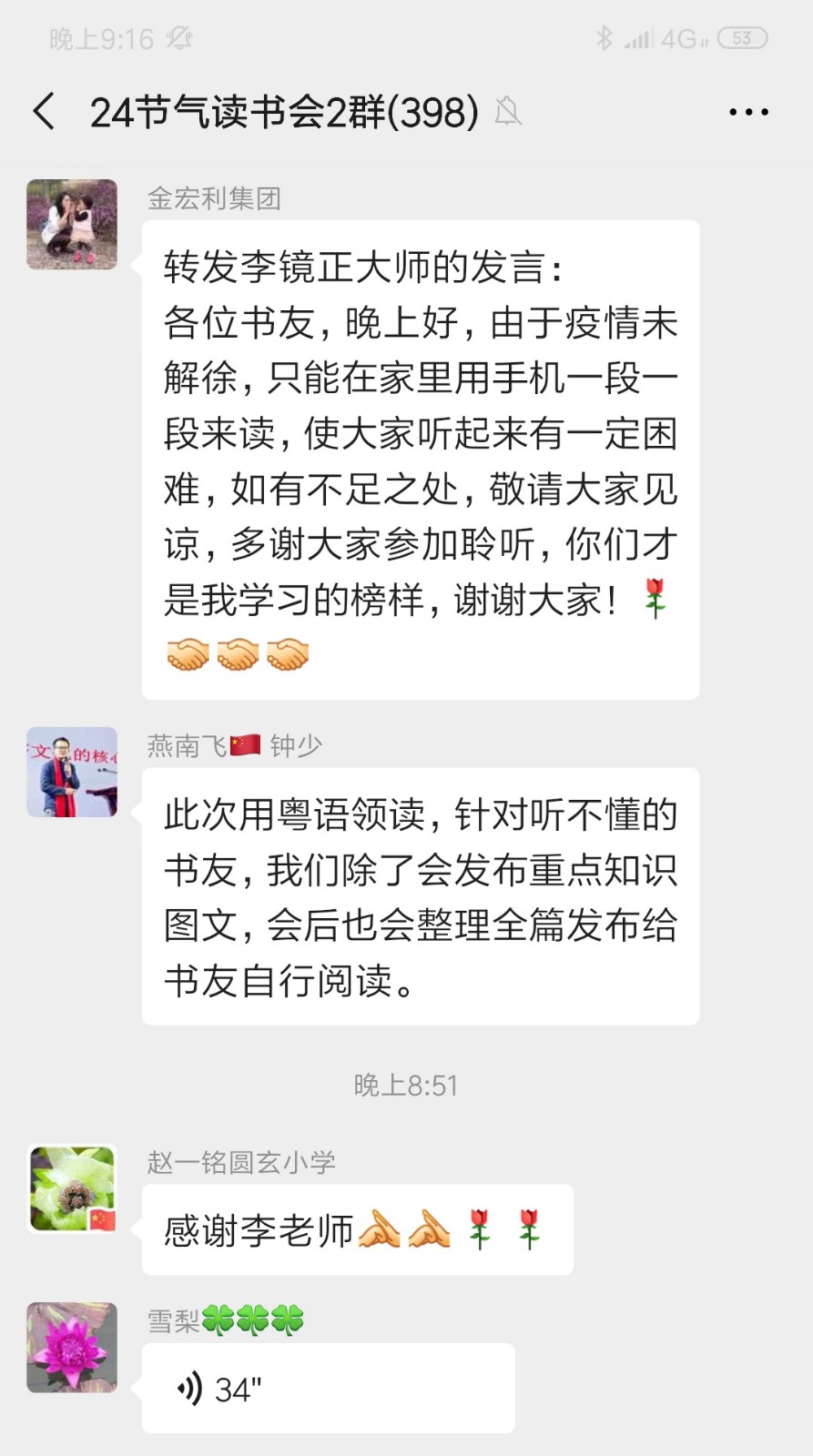Image resolution: width=813 pixels, height=1456 pixels.
Task: Play 雪梨's 34-second voice message
Action: pyautogui.click(x=328, y=1389)
